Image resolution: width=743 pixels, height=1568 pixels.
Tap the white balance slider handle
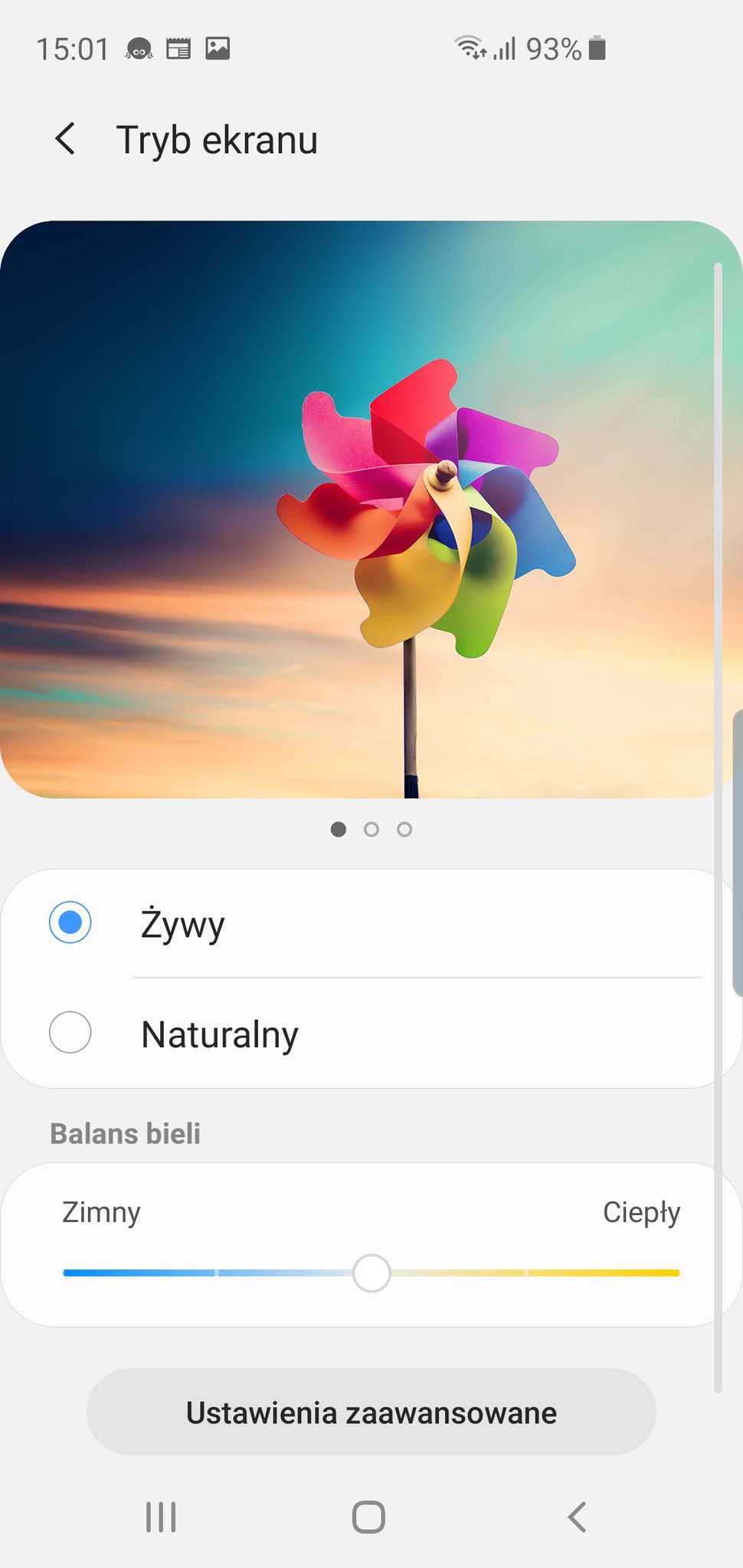pos(371,1272)
